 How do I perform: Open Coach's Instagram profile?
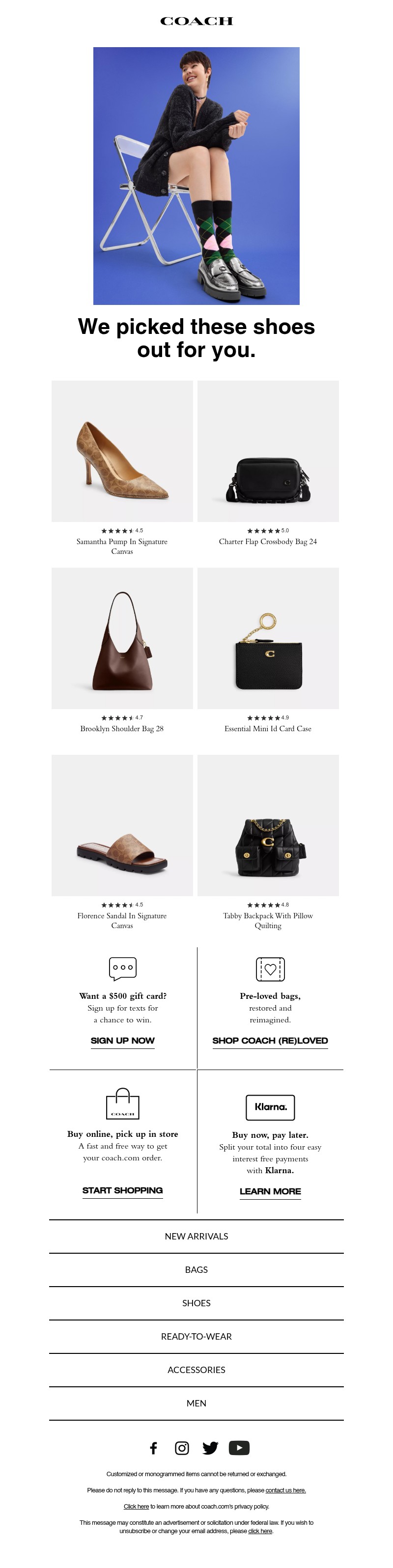182,1448
